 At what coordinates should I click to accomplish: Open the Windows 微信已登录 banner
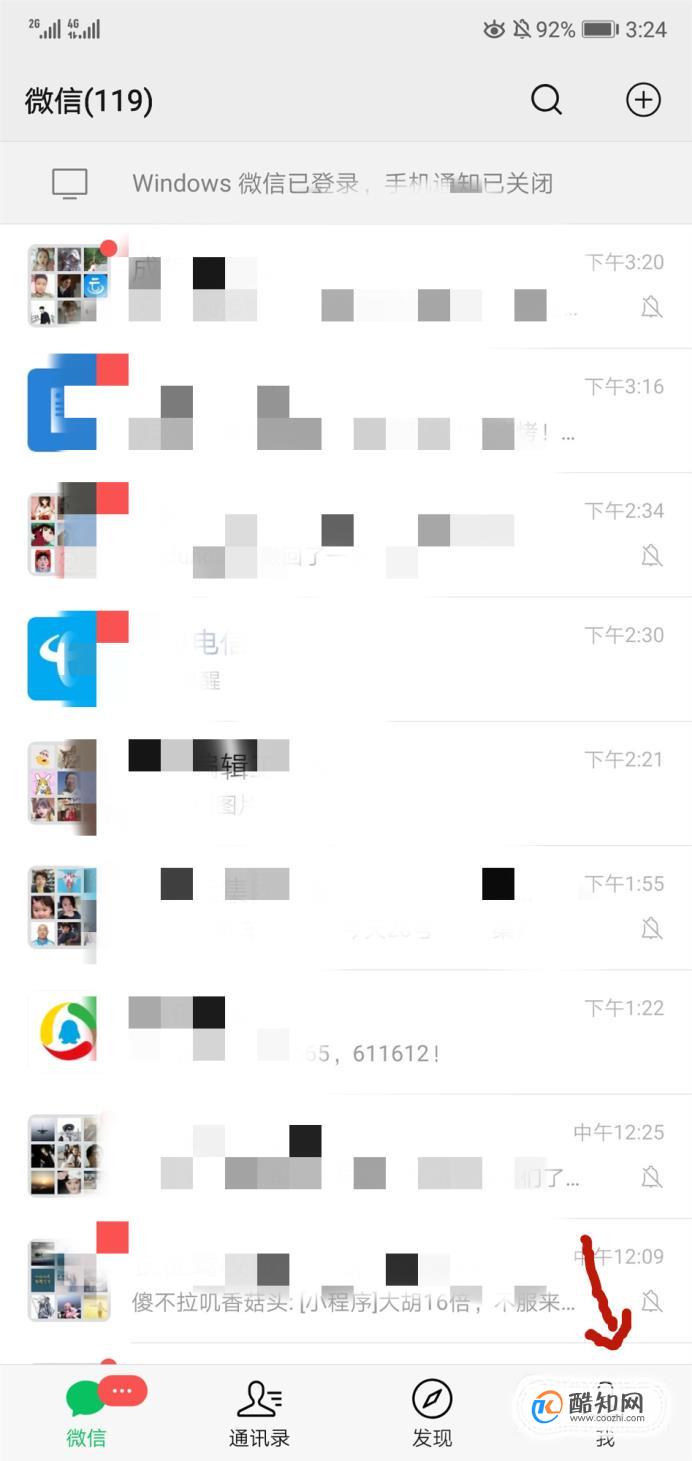tap(345, 183)
